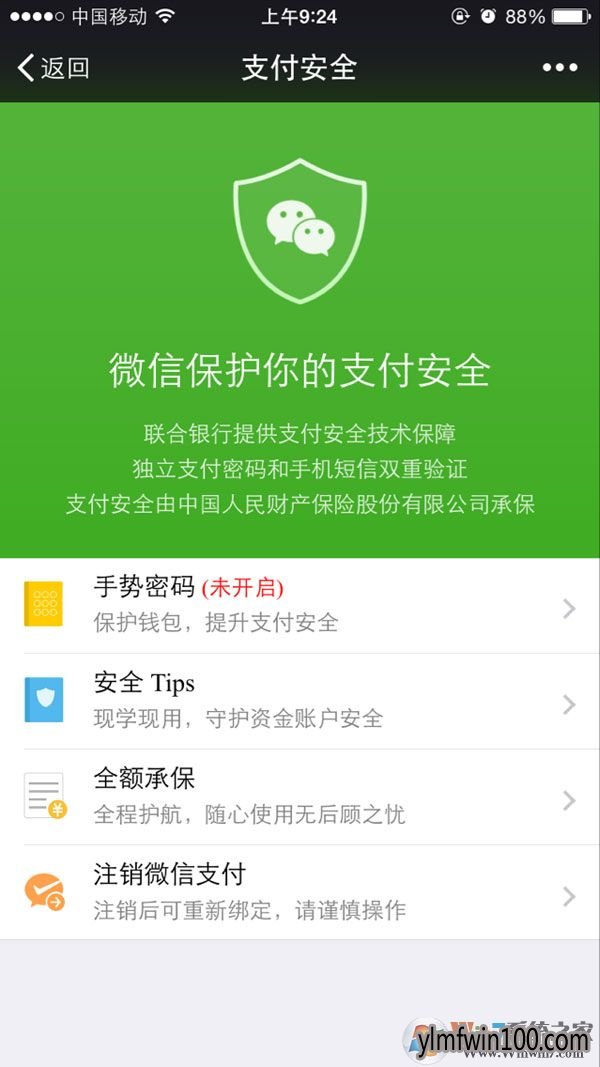
Task: Open the 安全 Tips row
Action: (300, 701)
